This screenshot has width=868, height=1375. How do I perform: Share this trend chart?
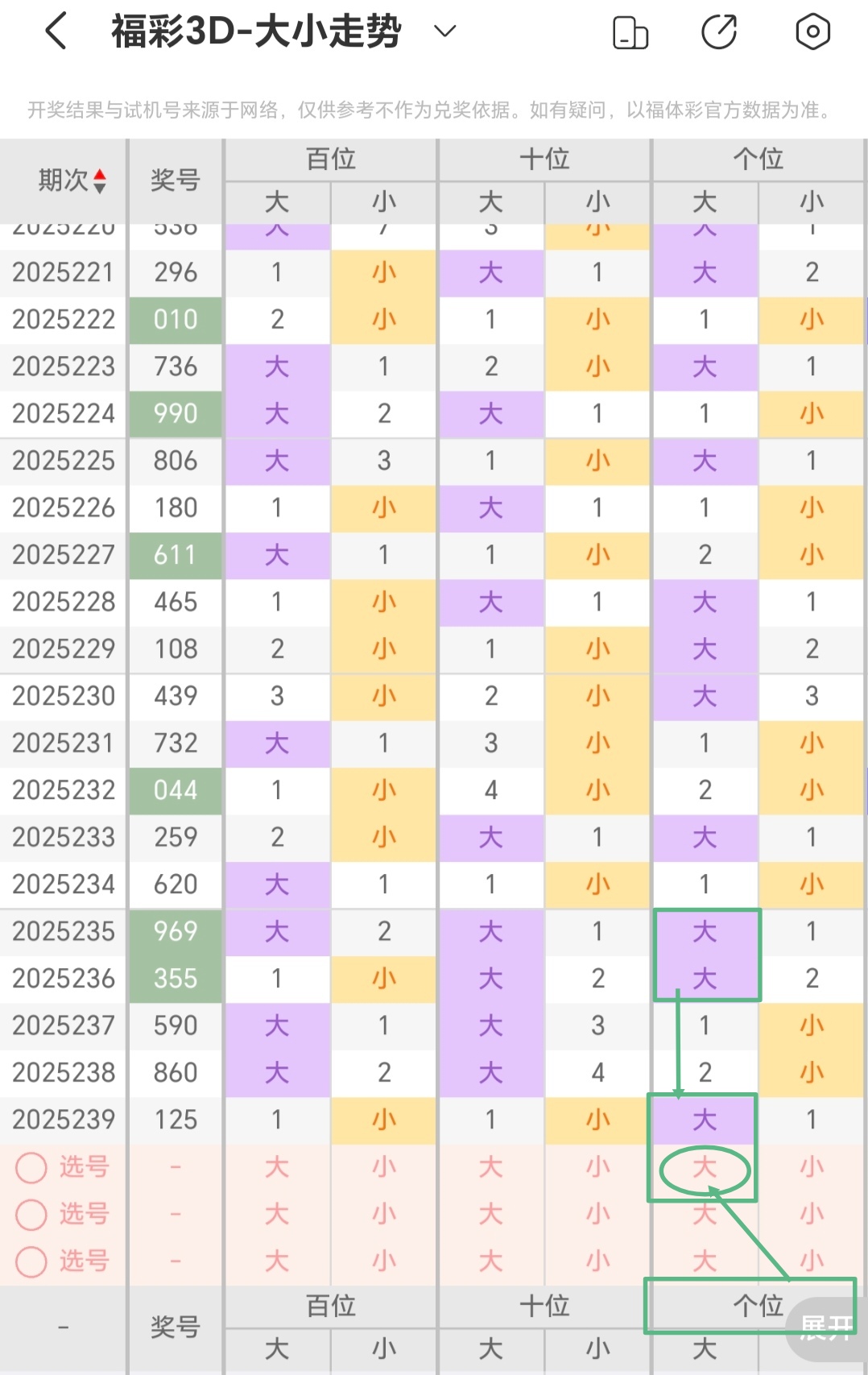(x=719, y=32)
